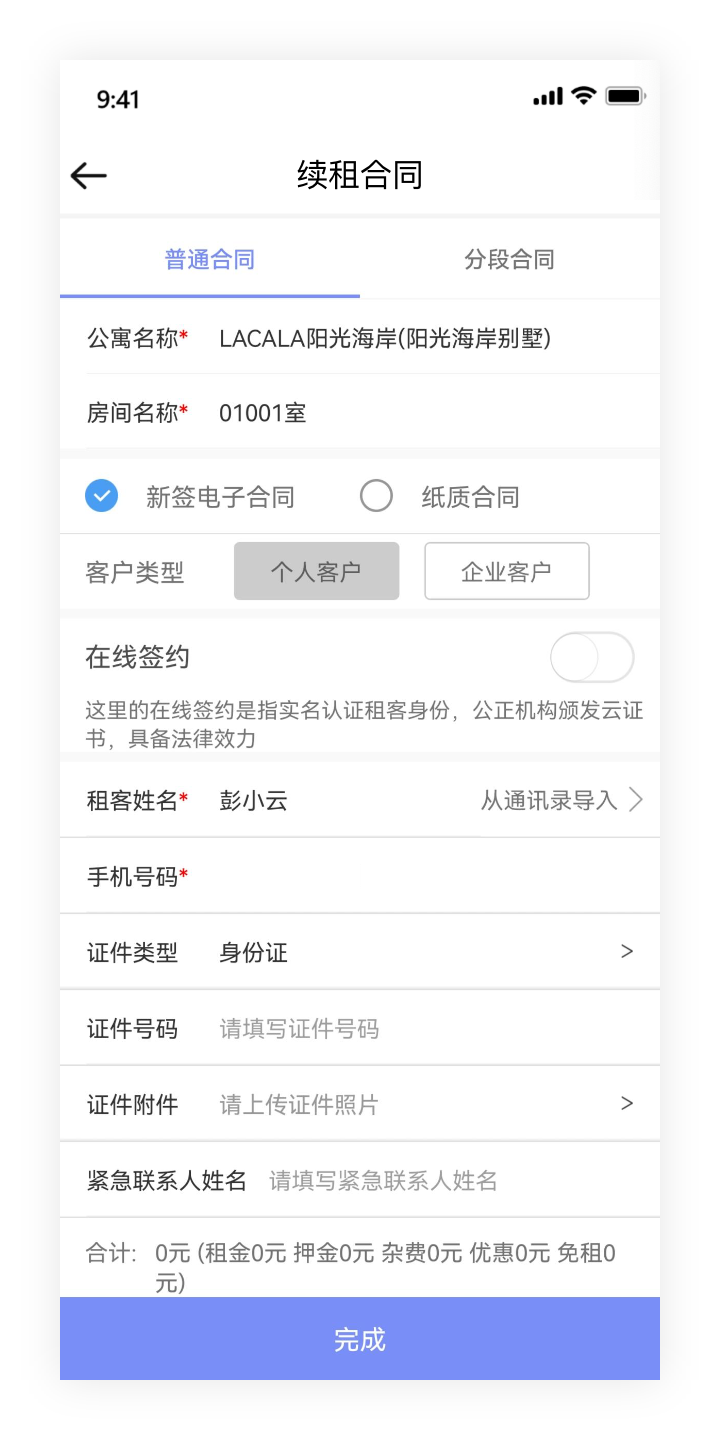Image resolution: width=720 pixels, height=1440 pixels.
Task: Select the 普通合同 tab
Action: 210,260
